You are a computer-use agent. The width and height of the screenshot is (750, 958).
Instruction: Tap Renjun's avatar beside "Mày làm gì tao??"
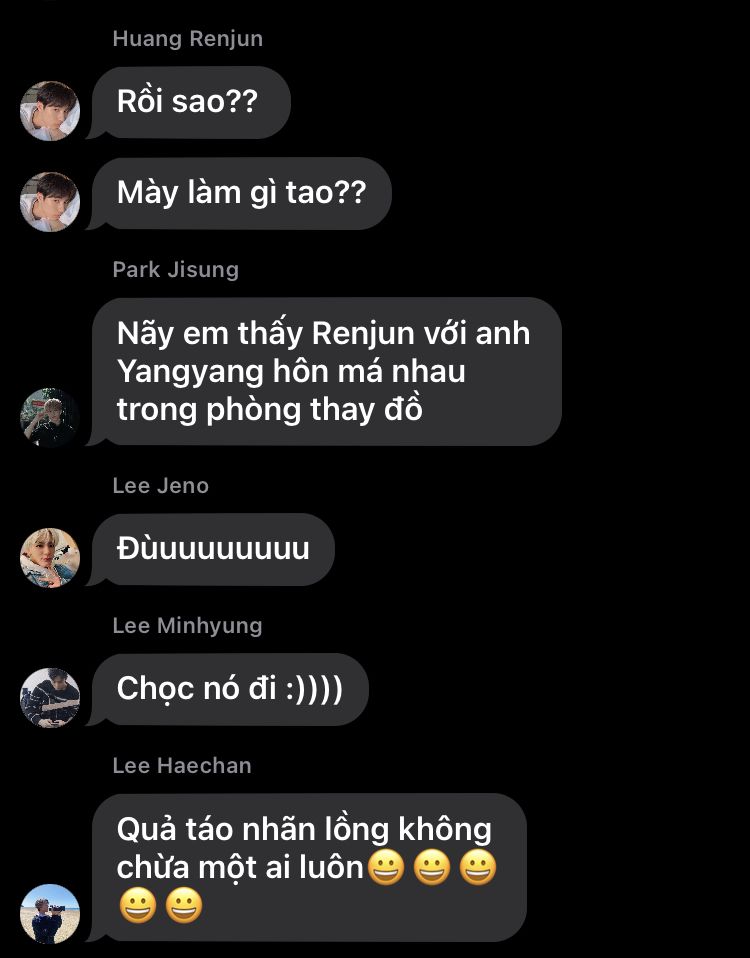coord(50,202)
